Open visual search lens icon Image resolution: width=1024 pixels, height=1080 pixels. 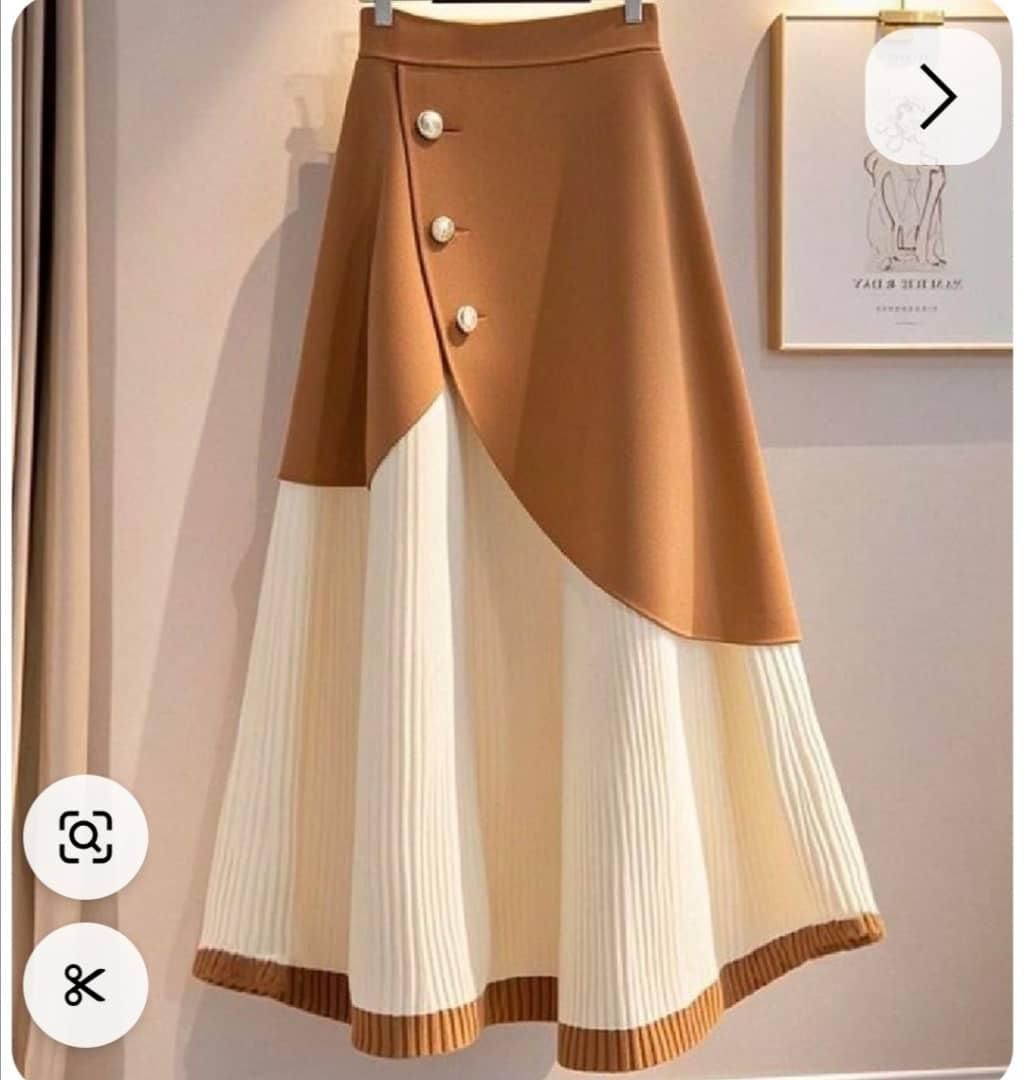tap(85, 837)
